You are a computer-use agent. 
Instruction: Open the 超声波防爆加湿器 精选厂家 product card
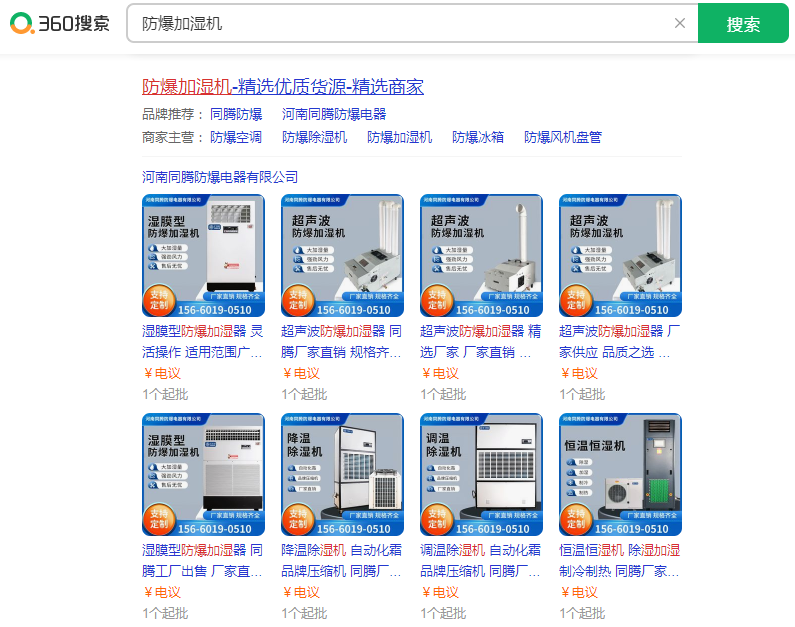(481, 256)
